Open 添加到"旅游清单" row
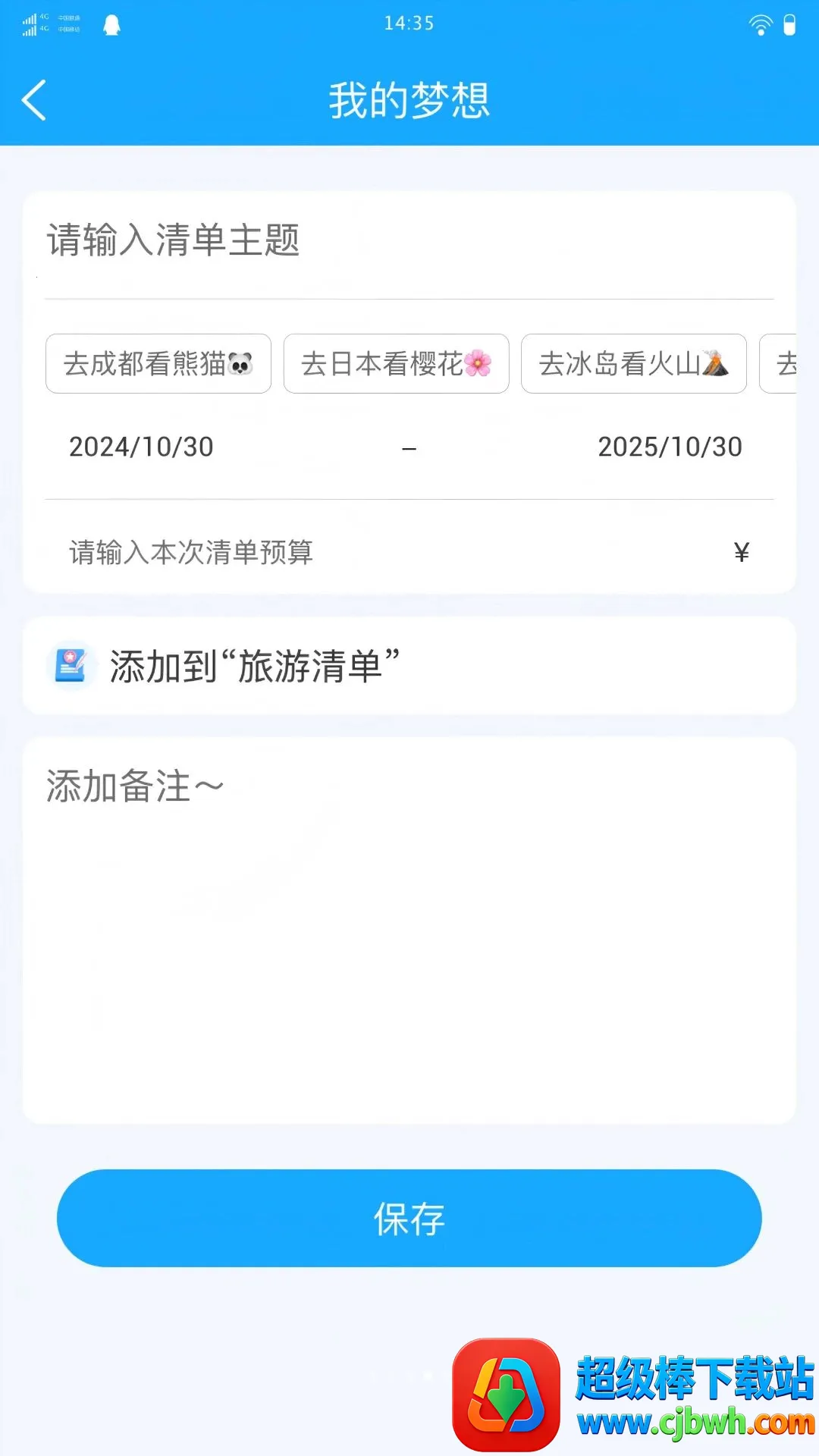The width and height of the screenshot is (819, 1456). click(409, 666)
